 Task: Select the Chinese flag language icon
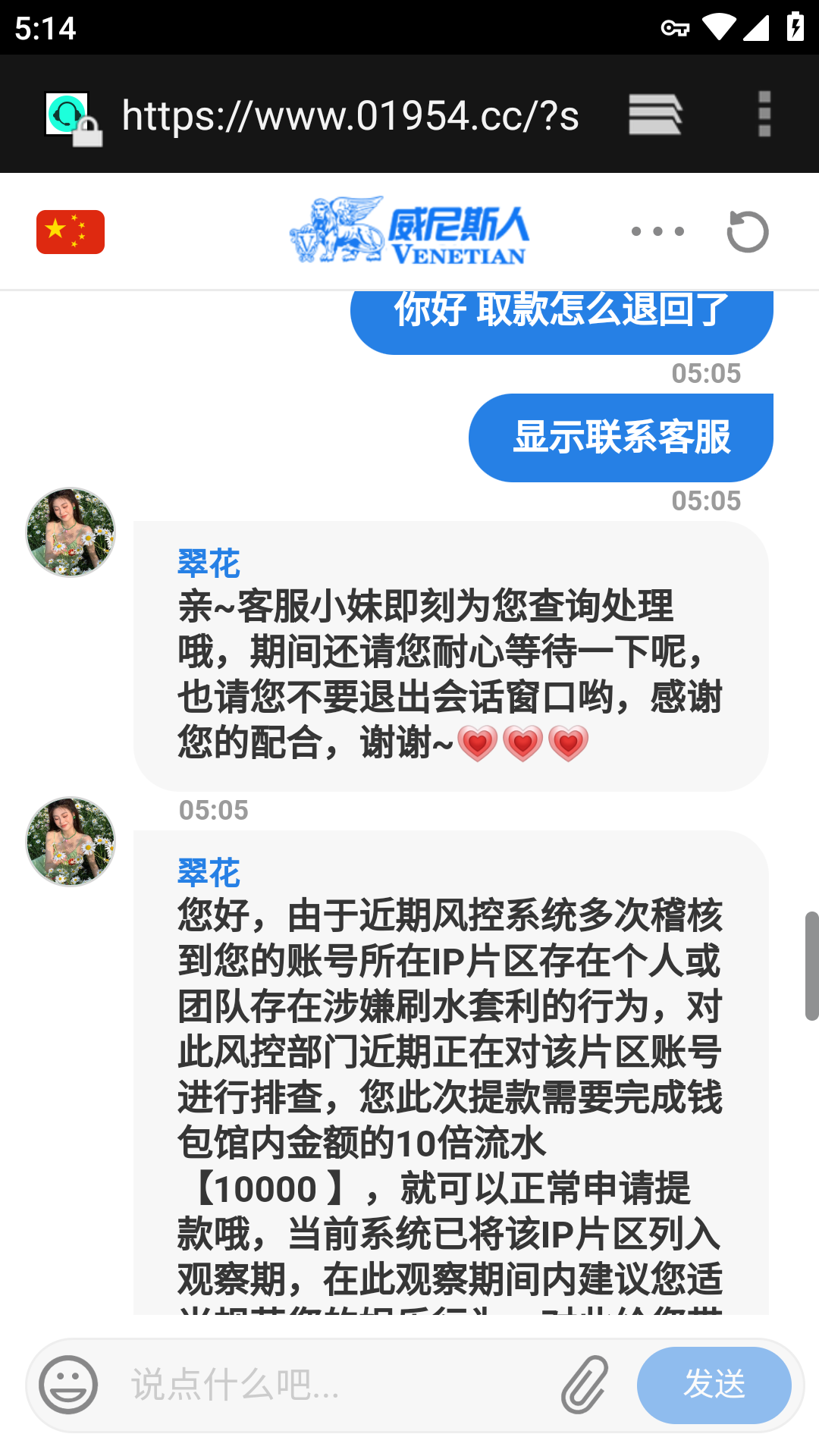pyautogui.click(x=69, y=231)
